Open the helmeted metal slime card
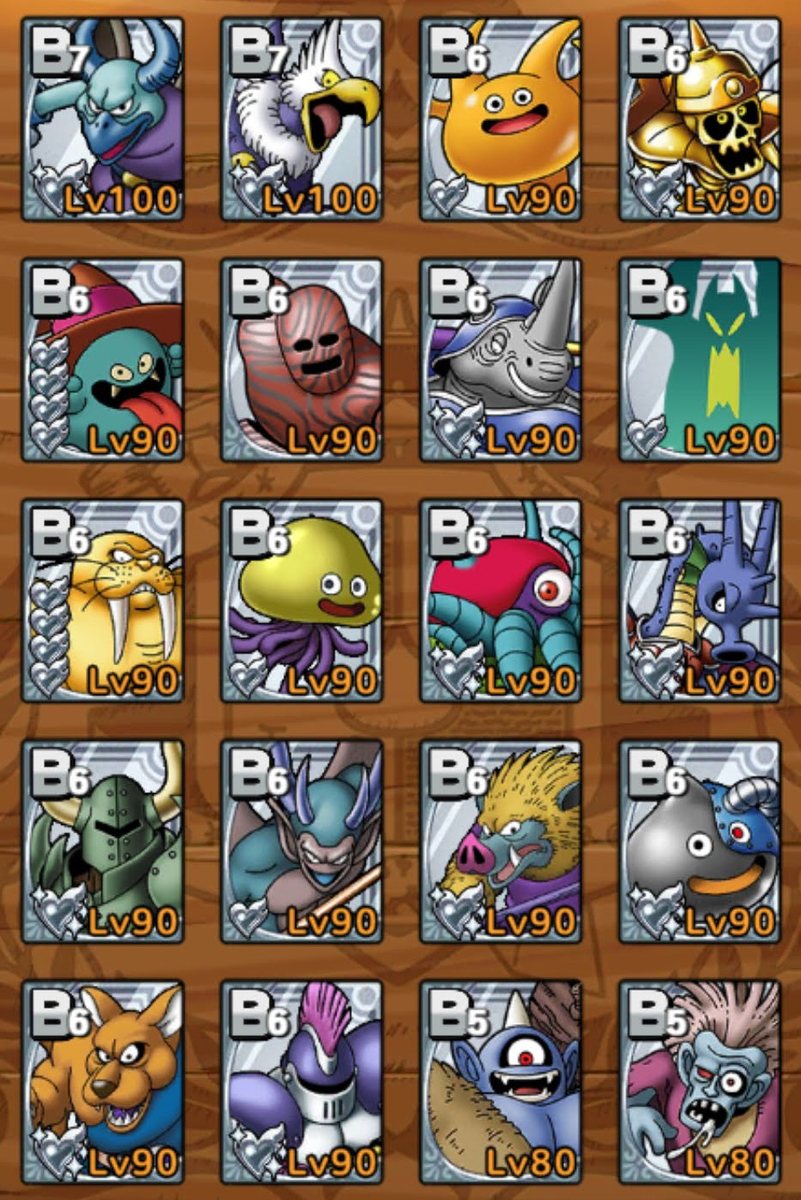This screenshot has height=1200, width=801. point(700,840)
